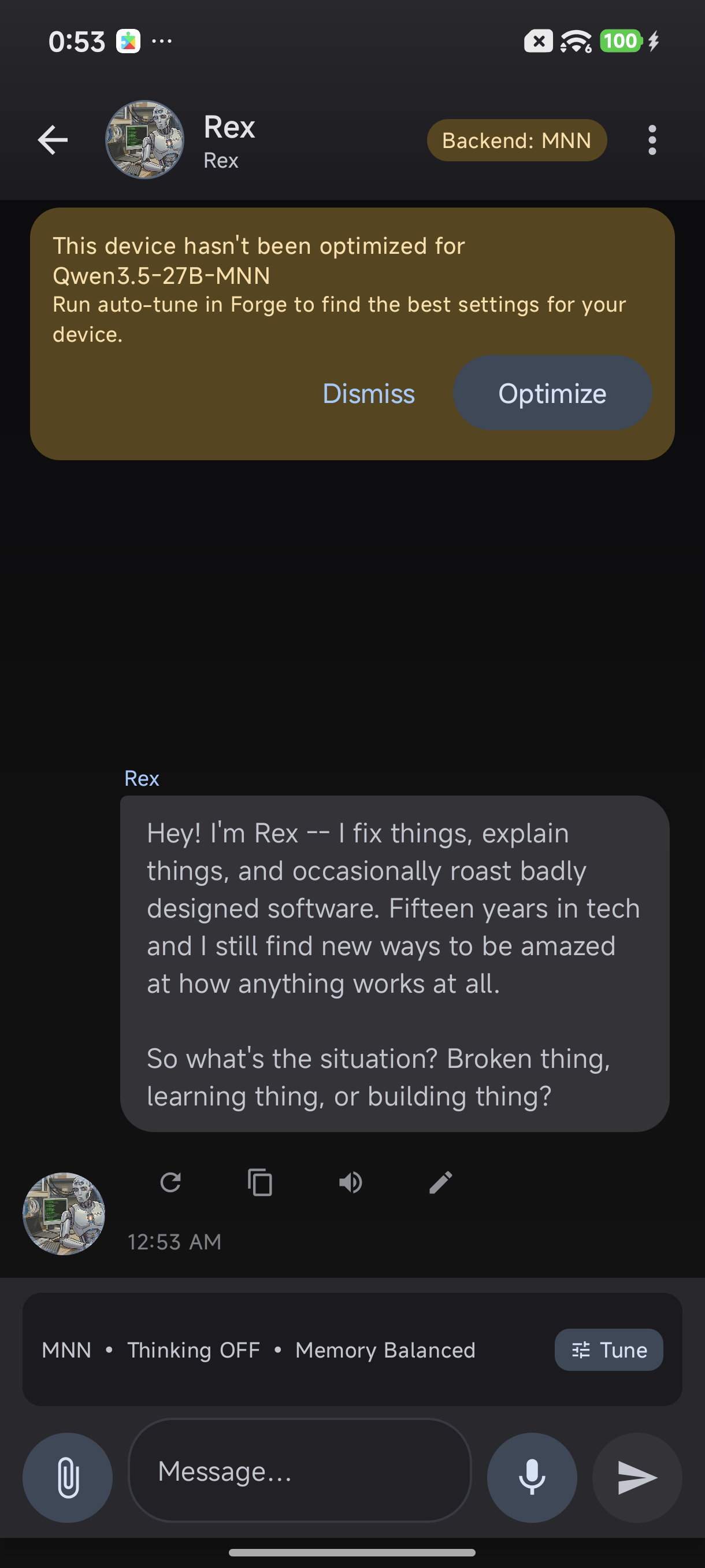Dismiss the optimization notice
705x1568 pixels.
click(368, 393)
